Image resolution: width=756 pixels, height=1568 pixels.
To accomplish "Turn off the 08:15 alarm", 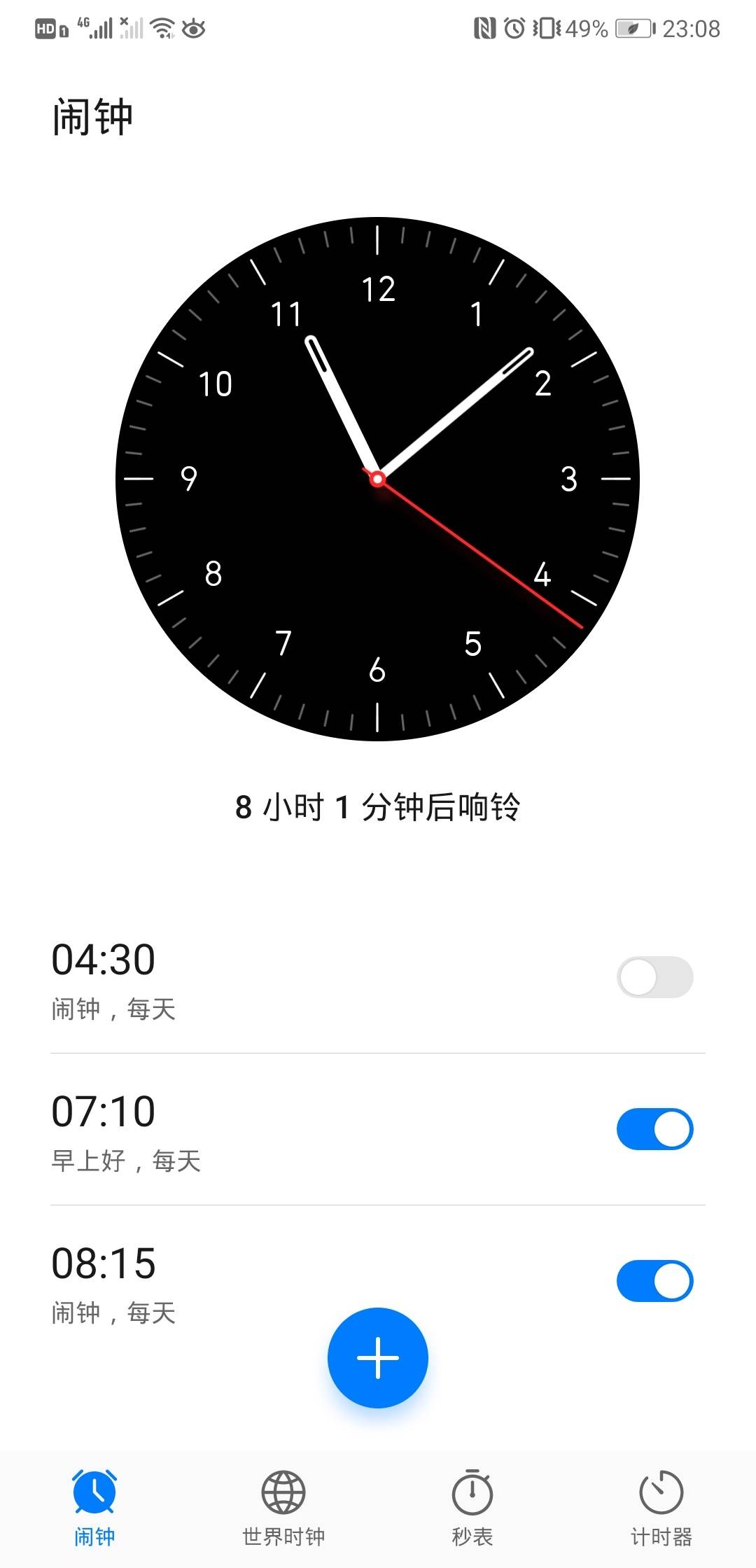I will (654, 1281).
